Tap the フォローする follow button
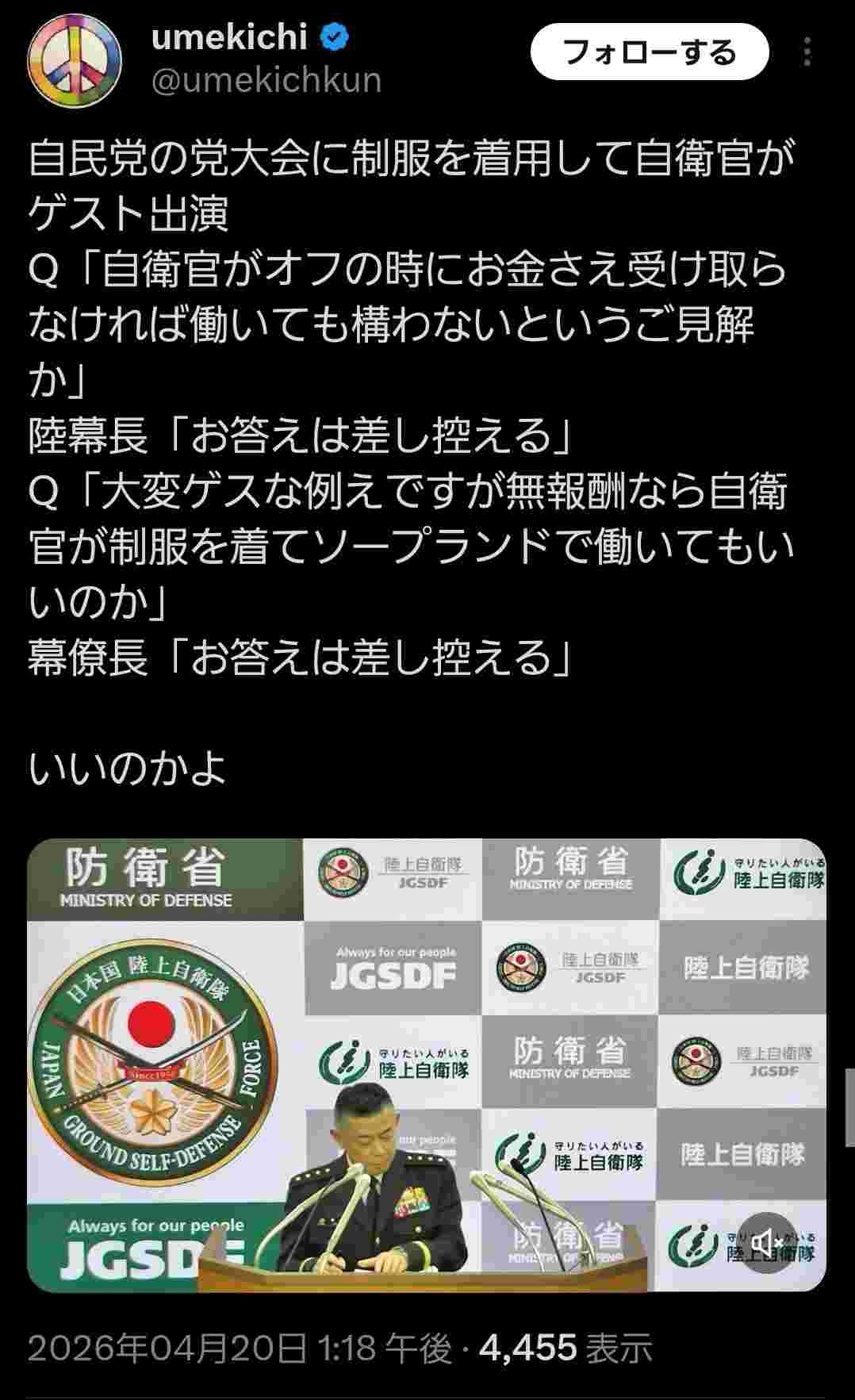This screenshot has height=1400, width=855. click(650, 52)
